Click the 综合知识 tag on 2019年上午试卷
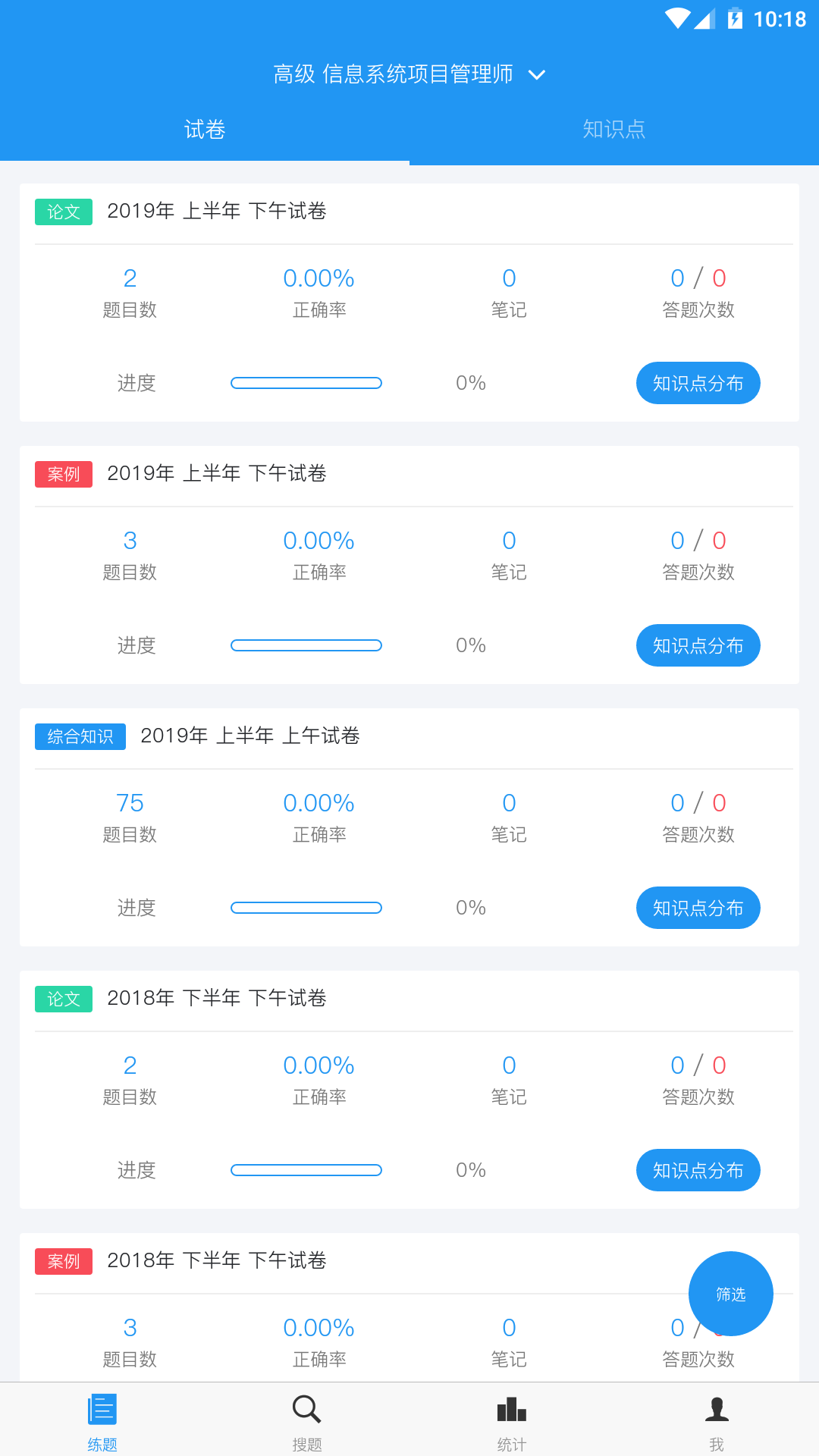 [80, 736]
